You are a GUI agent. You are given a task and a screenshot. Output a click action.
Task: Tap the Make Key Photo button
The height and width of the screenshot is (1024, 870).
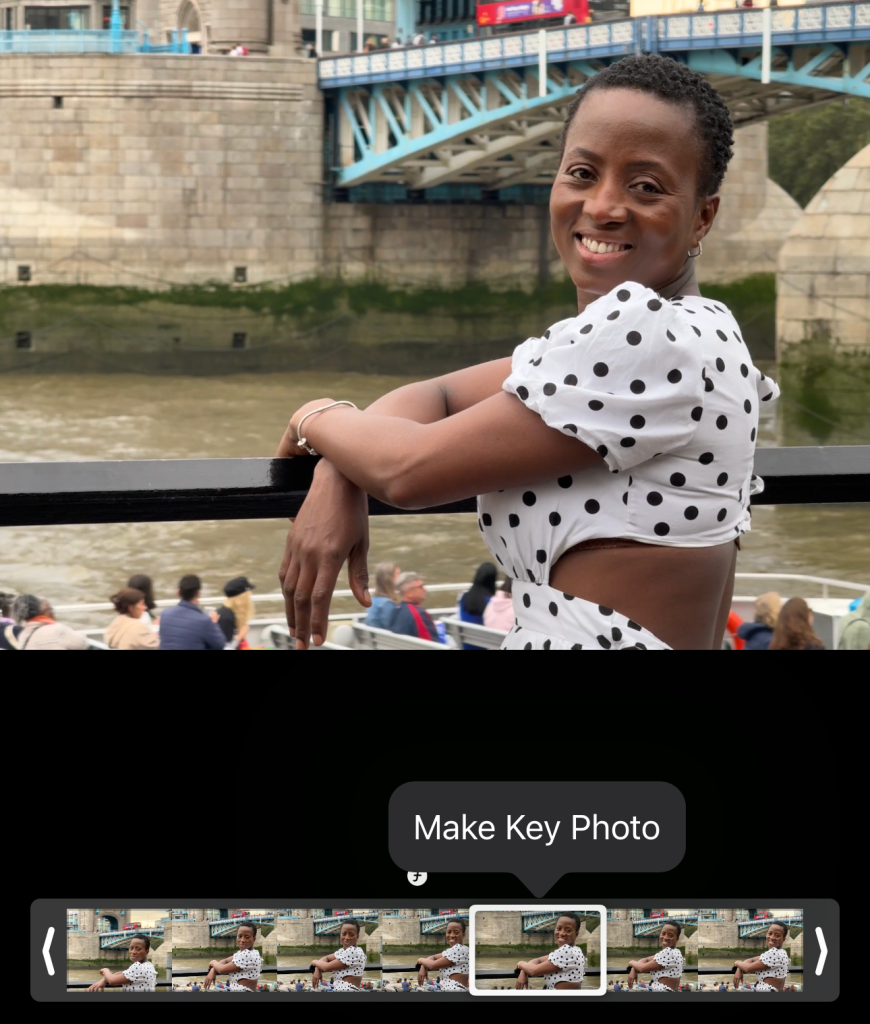537,827
